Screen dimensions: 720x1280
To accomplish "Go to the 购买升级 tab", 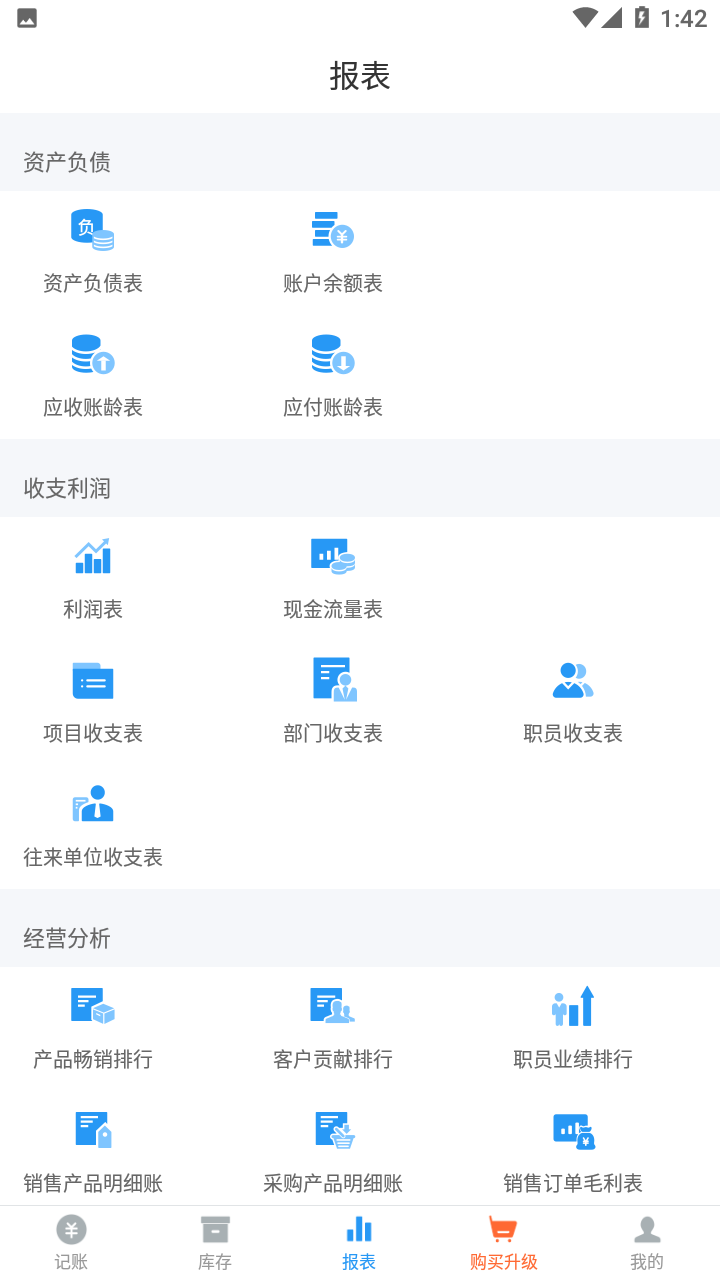I will pos(503,1243).
